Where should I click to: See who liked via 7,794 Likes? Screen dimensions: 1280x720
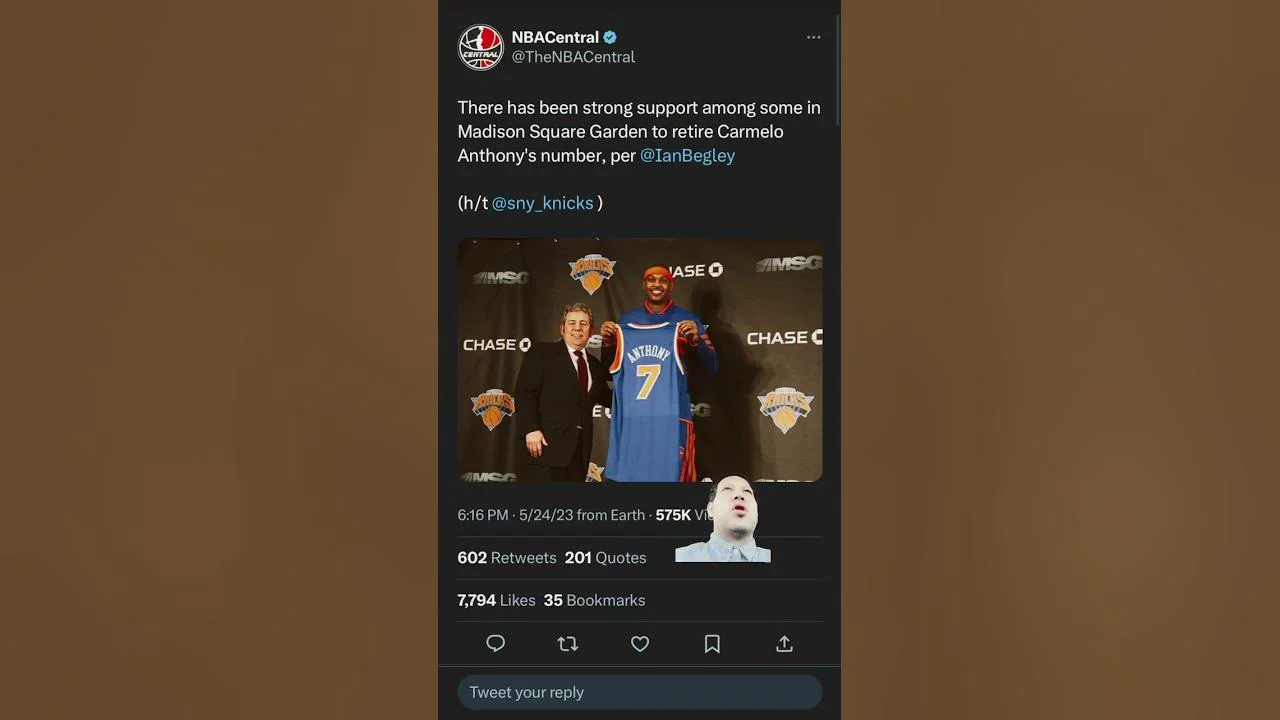497,600
